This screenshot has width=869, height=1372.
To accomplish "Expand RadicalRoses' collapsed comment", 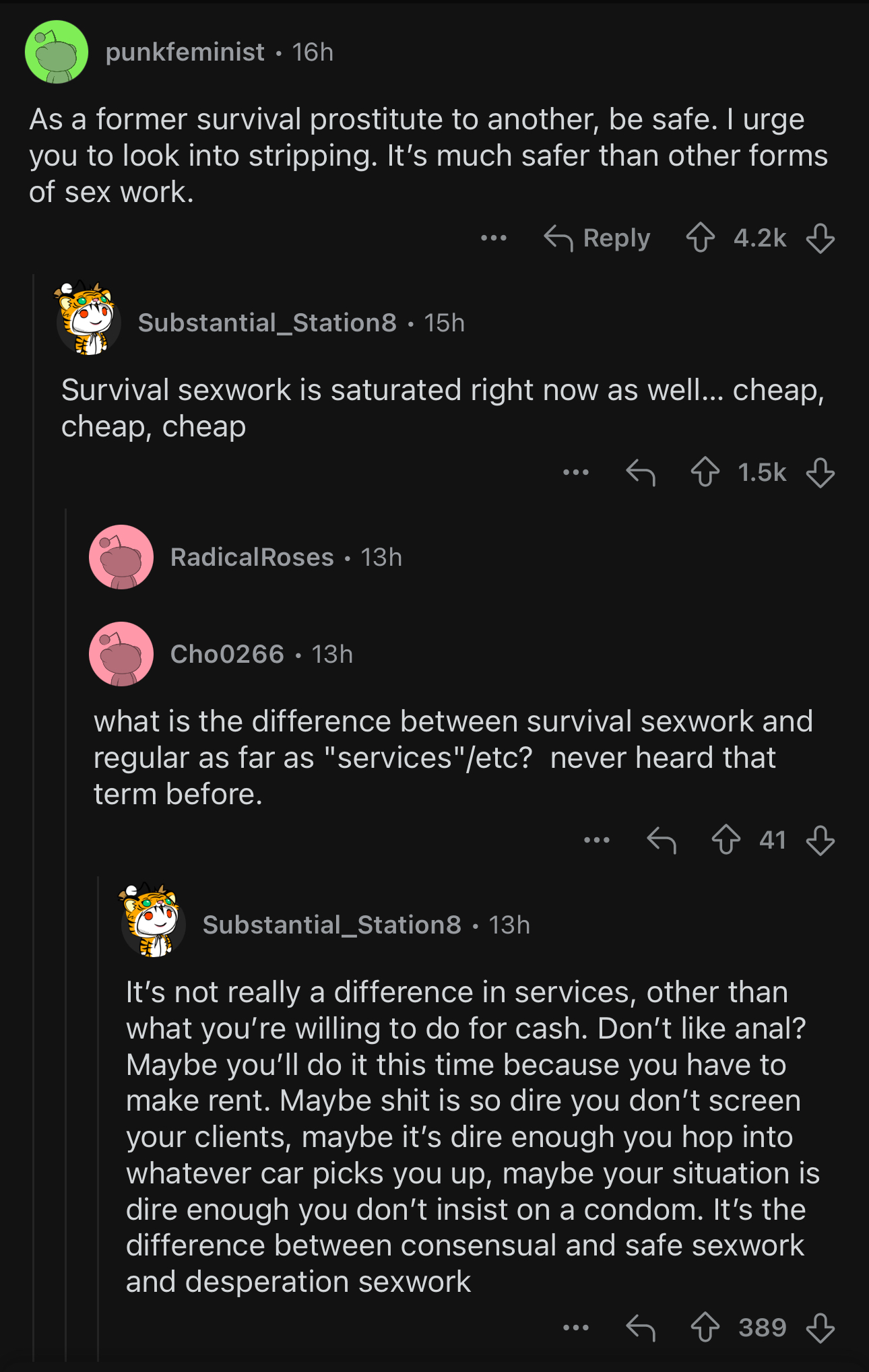I will (x=252, y=557).
